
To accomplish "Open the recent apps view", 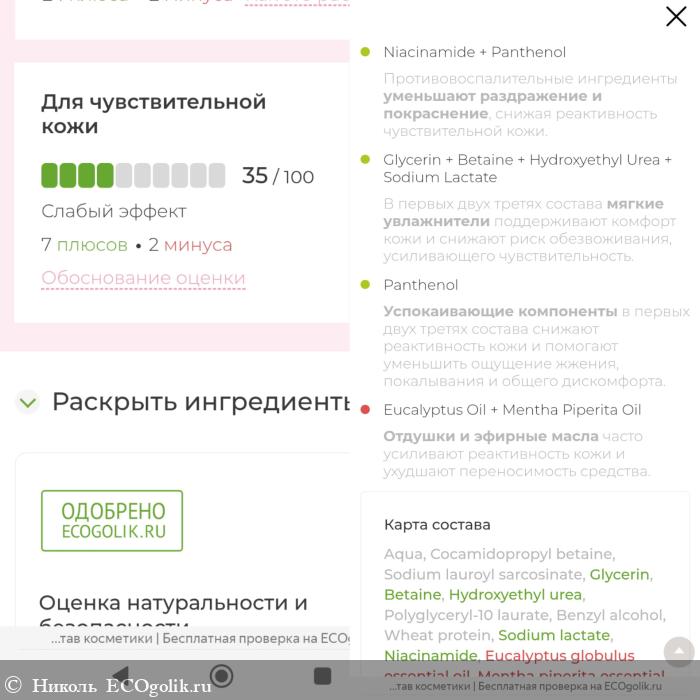I will (322, 676).
